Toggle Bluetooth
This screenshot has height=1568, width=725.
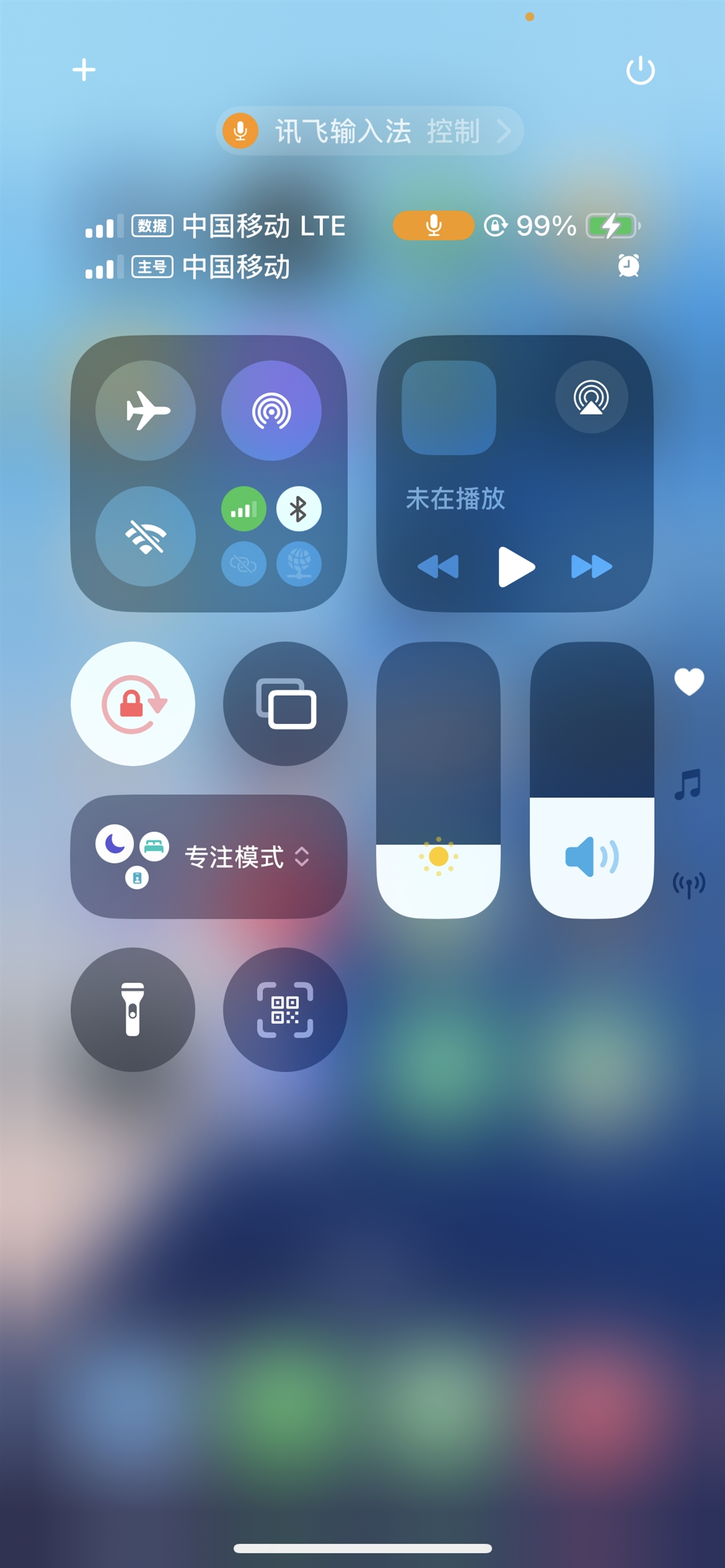click(x=299, y=509)
